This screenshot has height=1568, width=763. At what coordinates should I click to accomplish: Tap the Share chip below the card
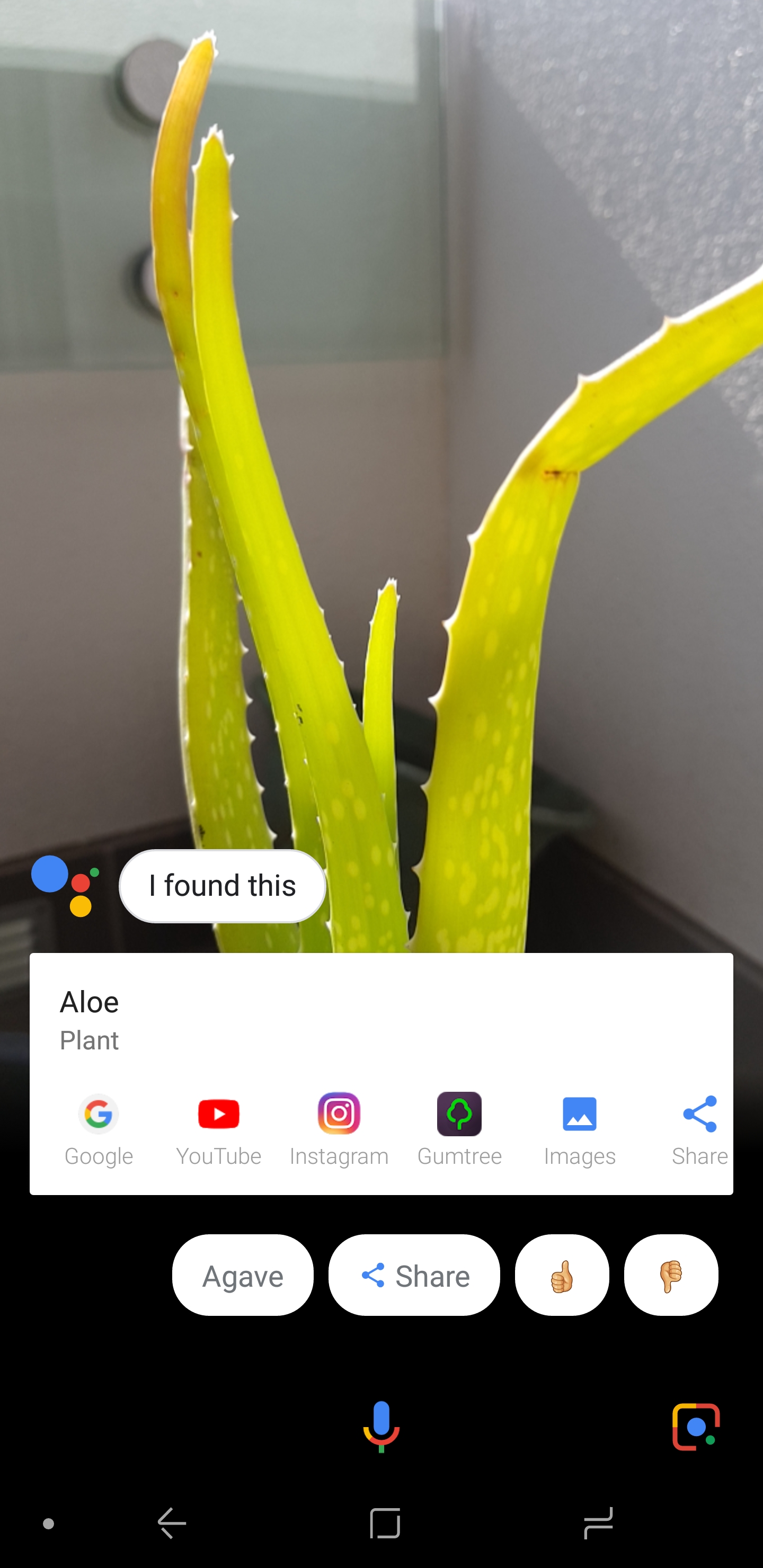pyautogui.click(x=414, y=1275)
